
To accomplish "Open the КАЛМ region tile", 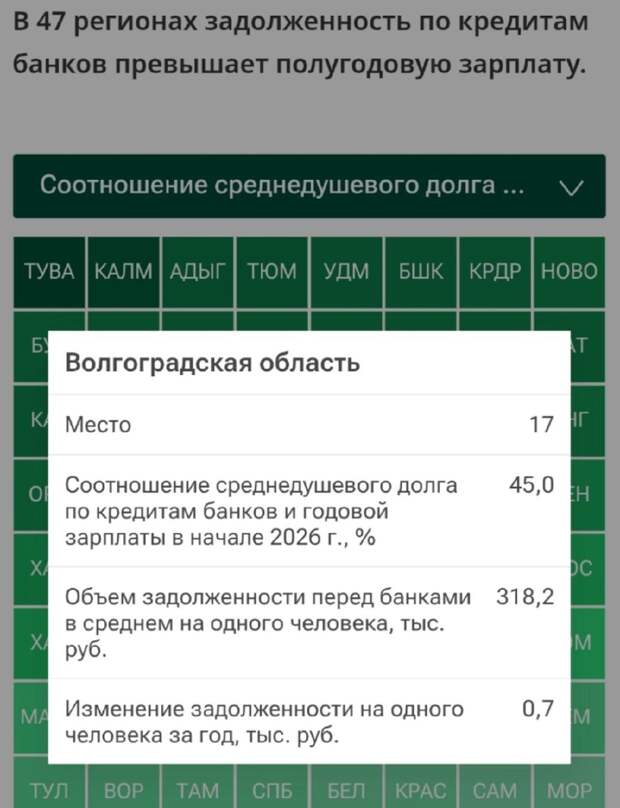I will point(123,272).
